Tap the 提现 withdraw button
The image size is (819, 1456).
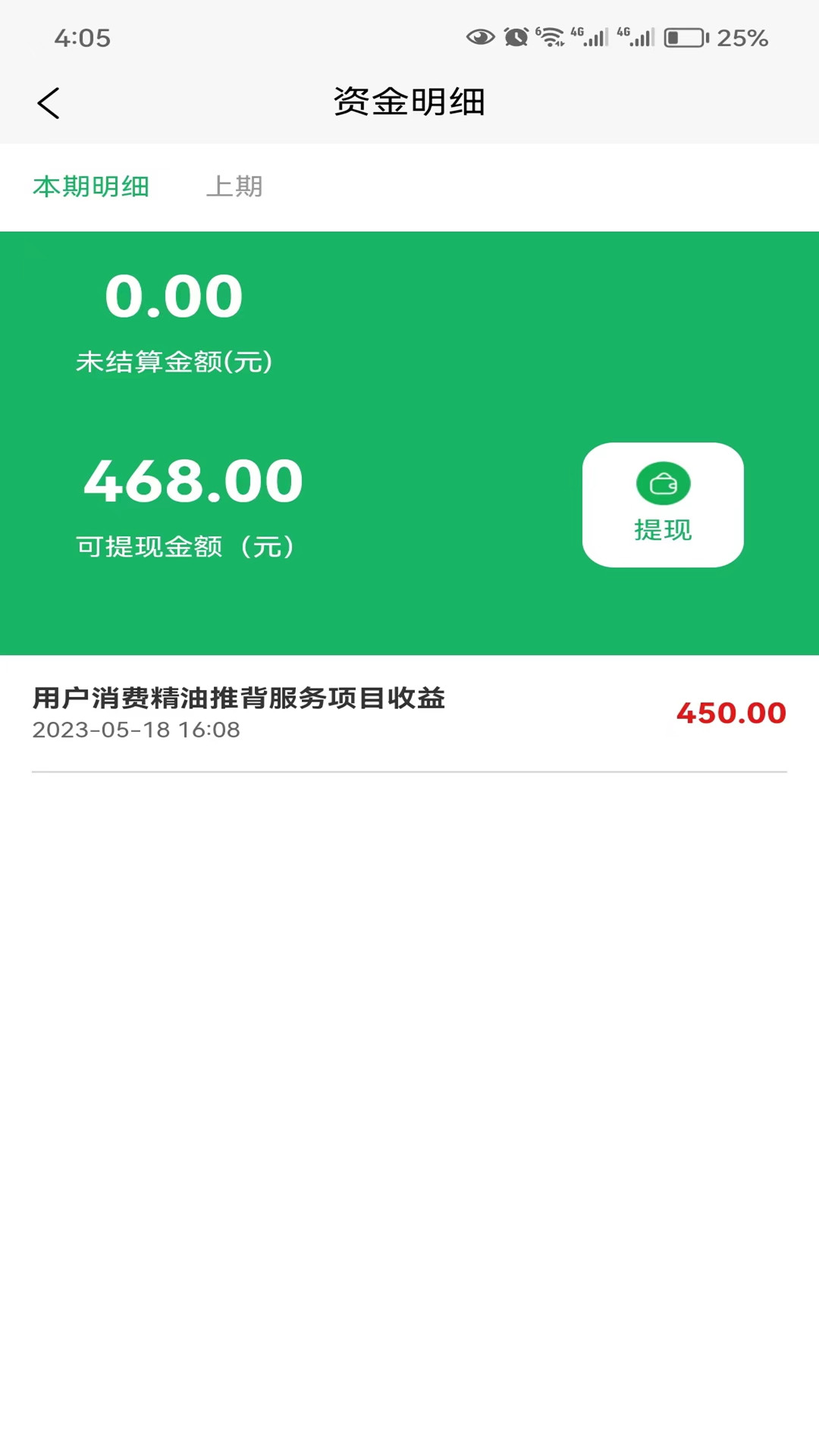tap(663, 504)
